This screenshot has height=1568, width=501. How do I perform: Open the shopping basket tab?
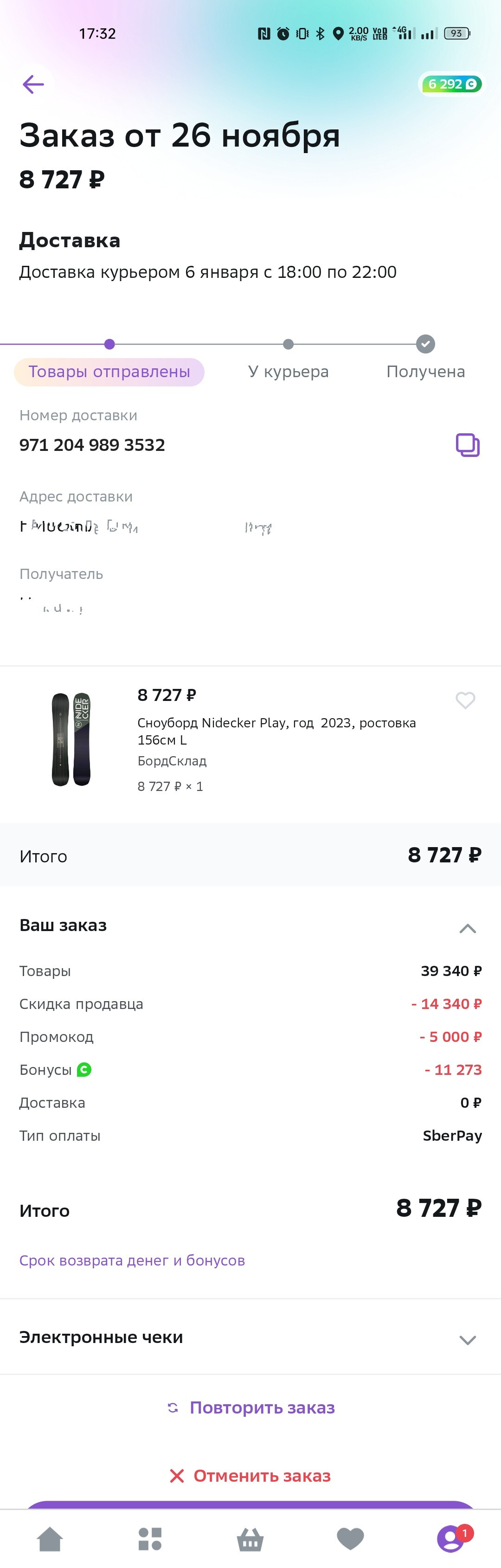(250, 1539)
